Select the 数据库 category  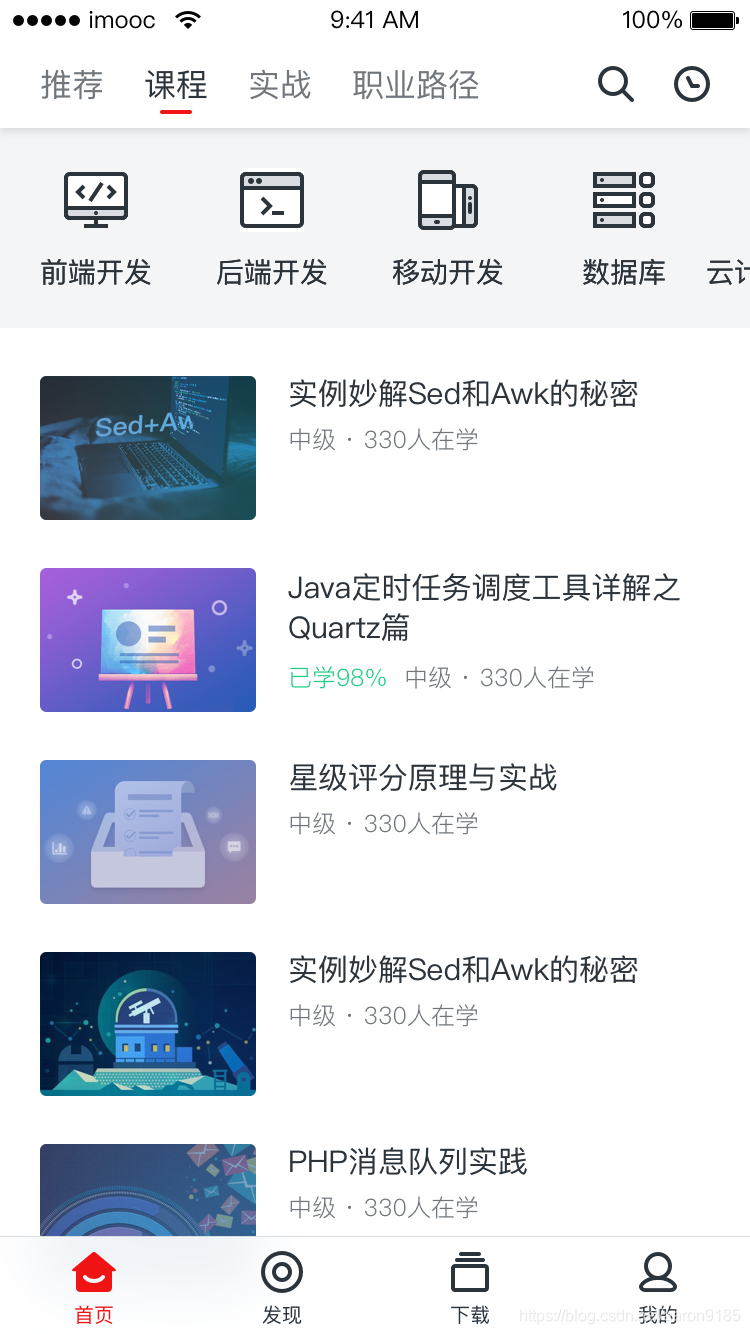point(624,229)
